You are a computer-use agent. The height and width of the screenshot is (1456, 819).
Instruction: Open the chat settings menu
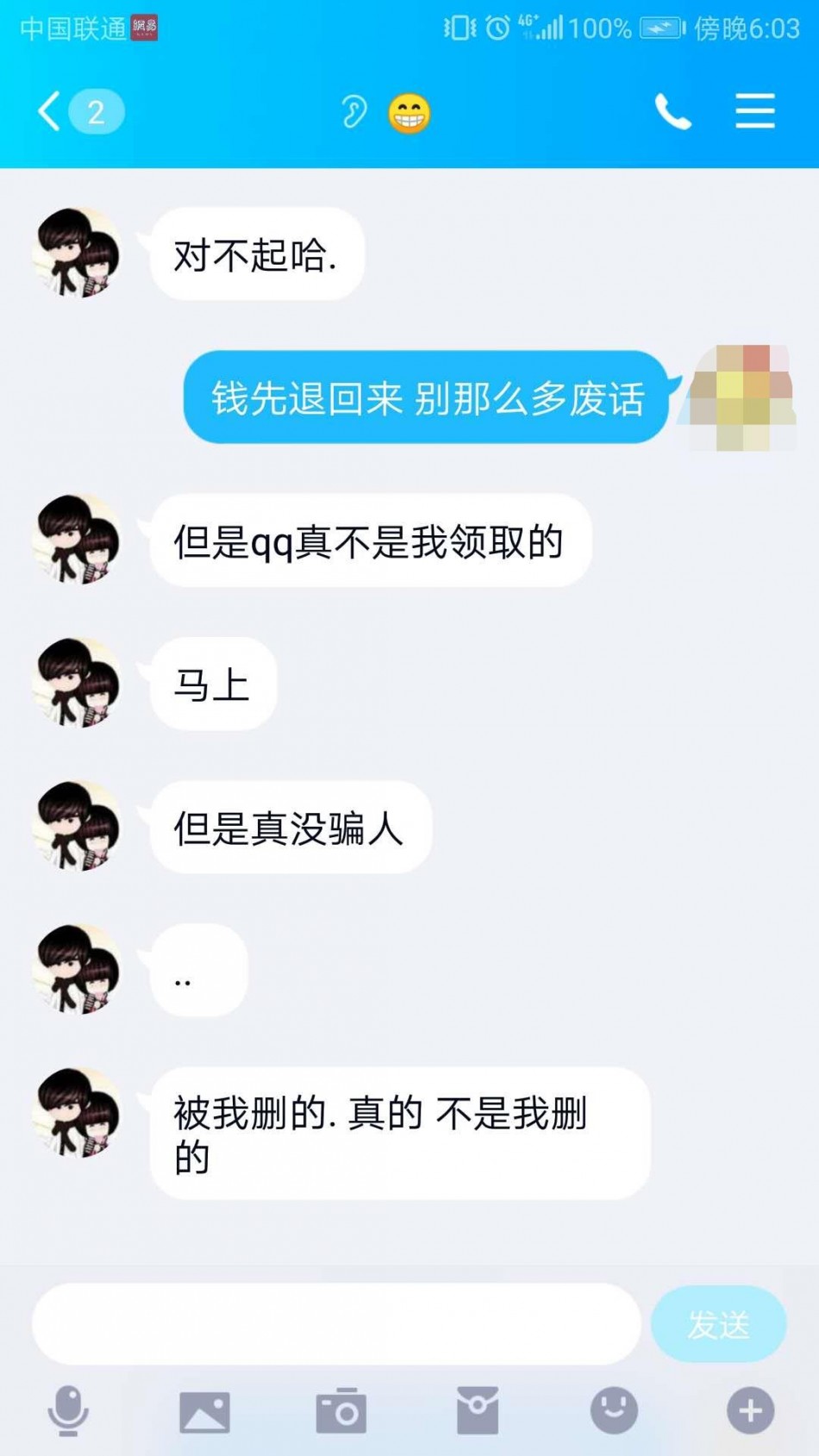coord(754,112)
